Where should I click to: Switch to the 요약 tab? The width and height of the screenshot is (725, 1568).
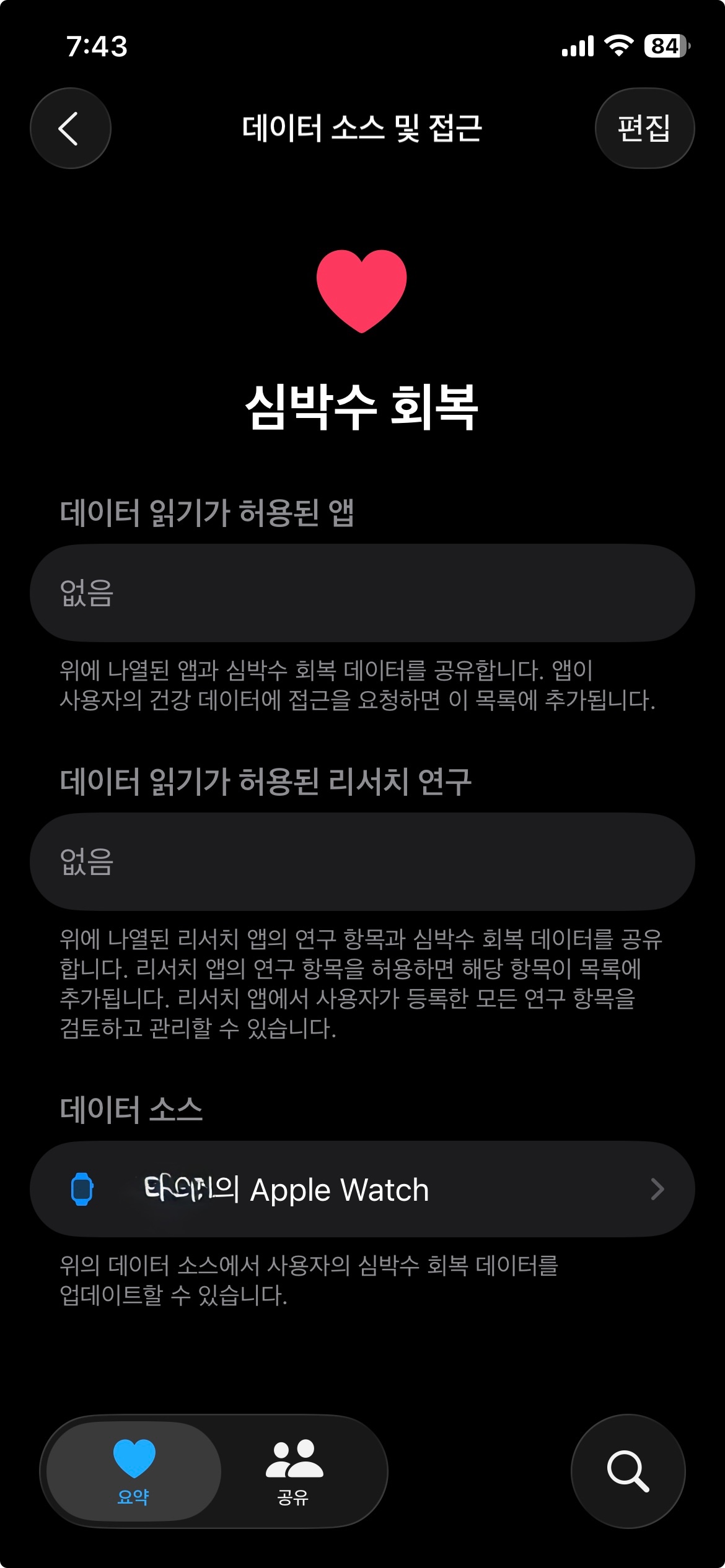pos(134,1471)
